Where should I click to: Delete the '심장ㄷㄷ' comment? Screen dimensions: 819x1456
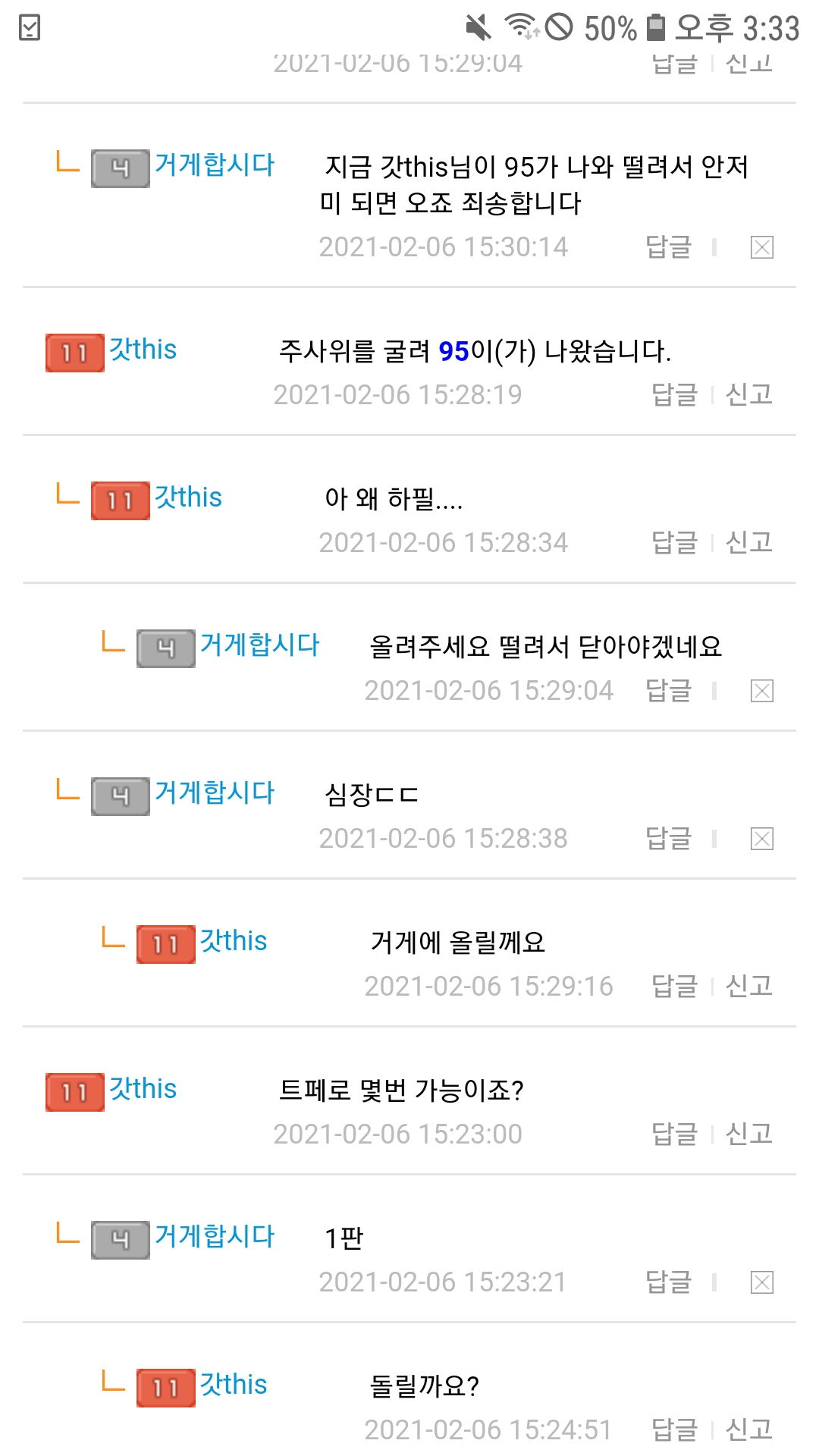coord(761,839)
